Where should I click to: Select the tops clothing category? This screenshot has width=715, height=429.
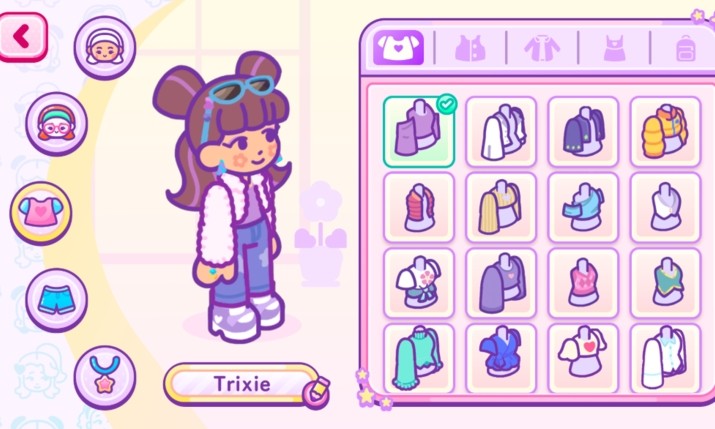41,212
